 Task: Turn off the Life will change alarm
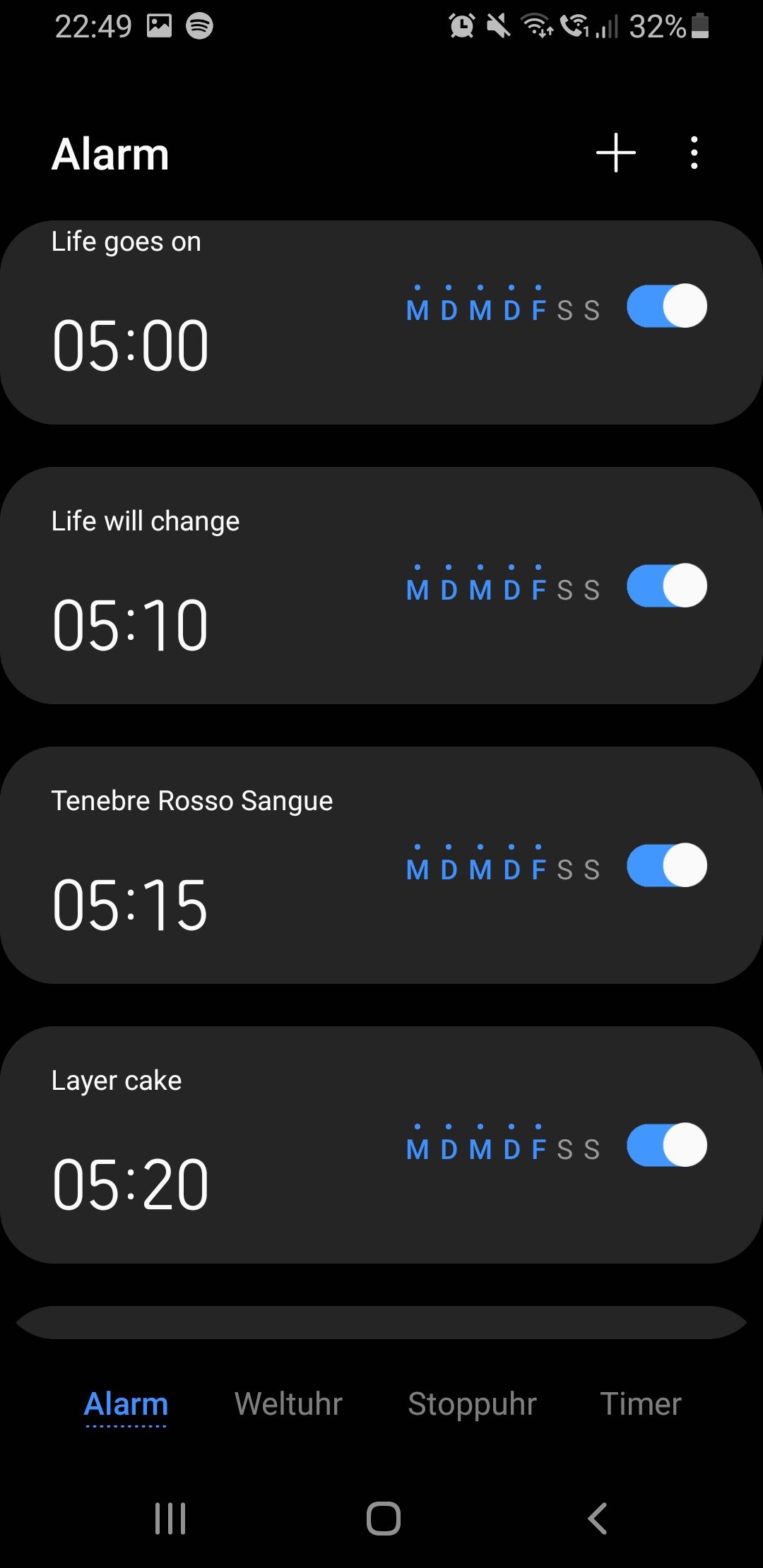coord(666,586)
